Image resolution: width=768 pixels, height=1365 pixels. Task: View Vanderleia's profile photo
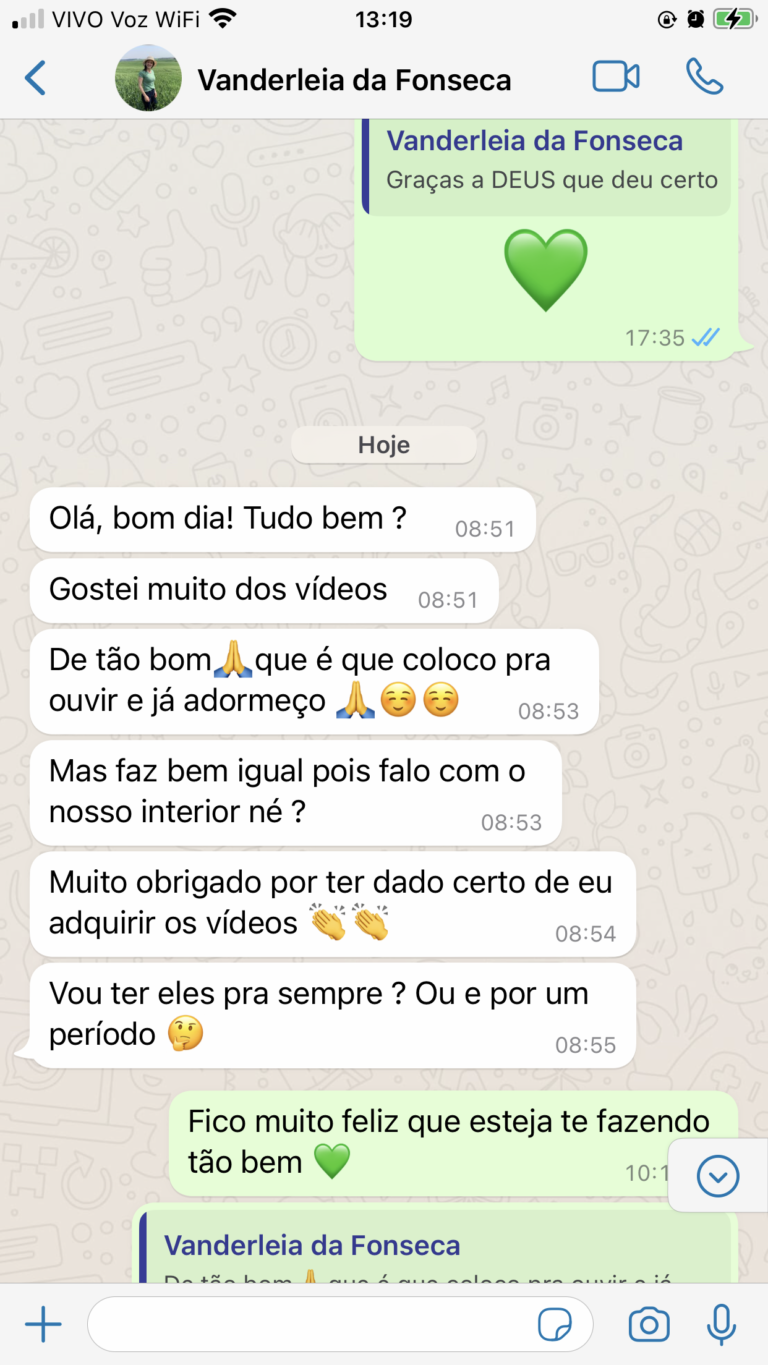click(x=148, y=78)
